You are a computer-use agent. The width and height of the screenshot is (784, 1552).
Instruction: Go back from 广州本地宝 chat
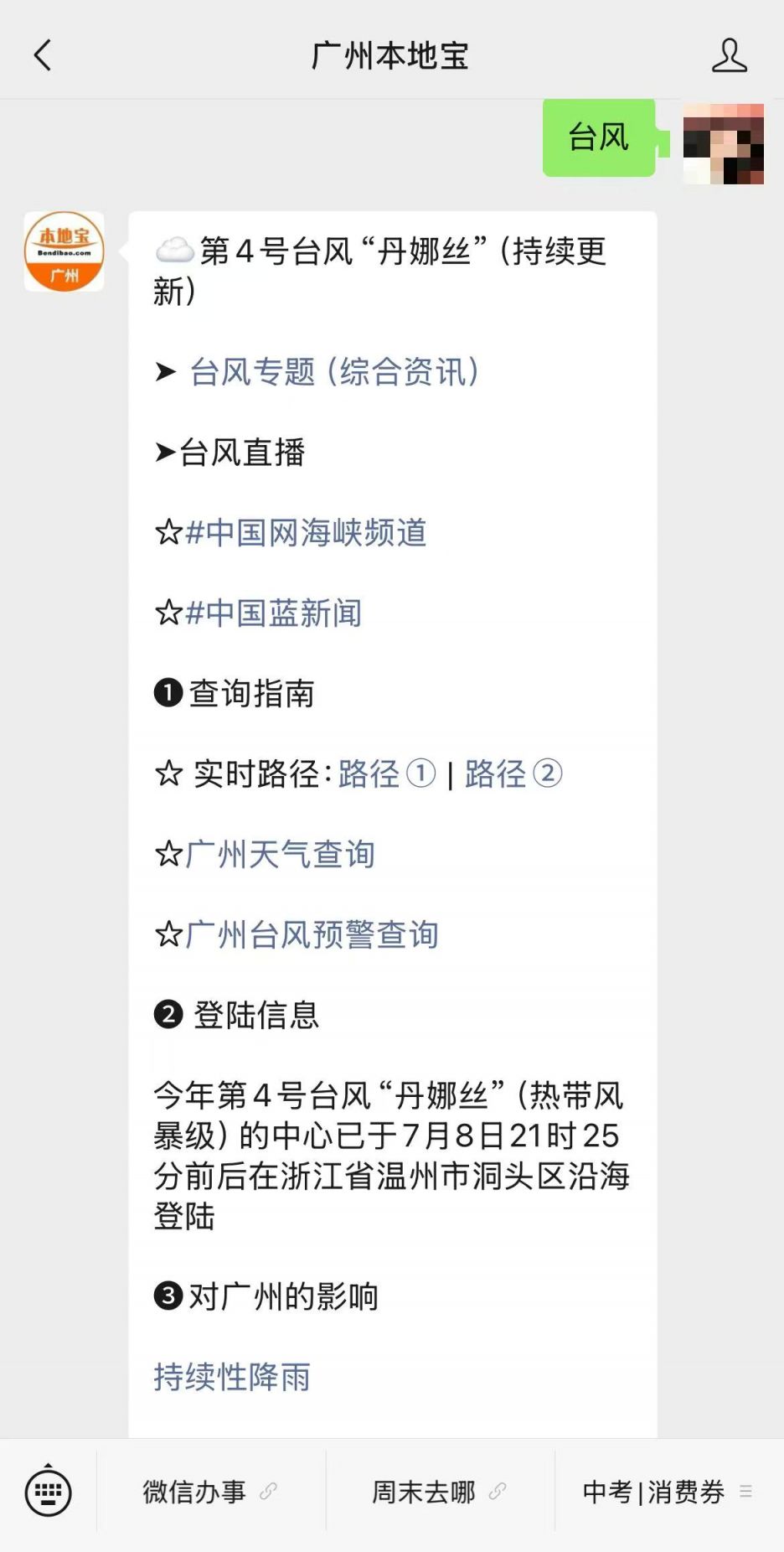click(43, 56)
